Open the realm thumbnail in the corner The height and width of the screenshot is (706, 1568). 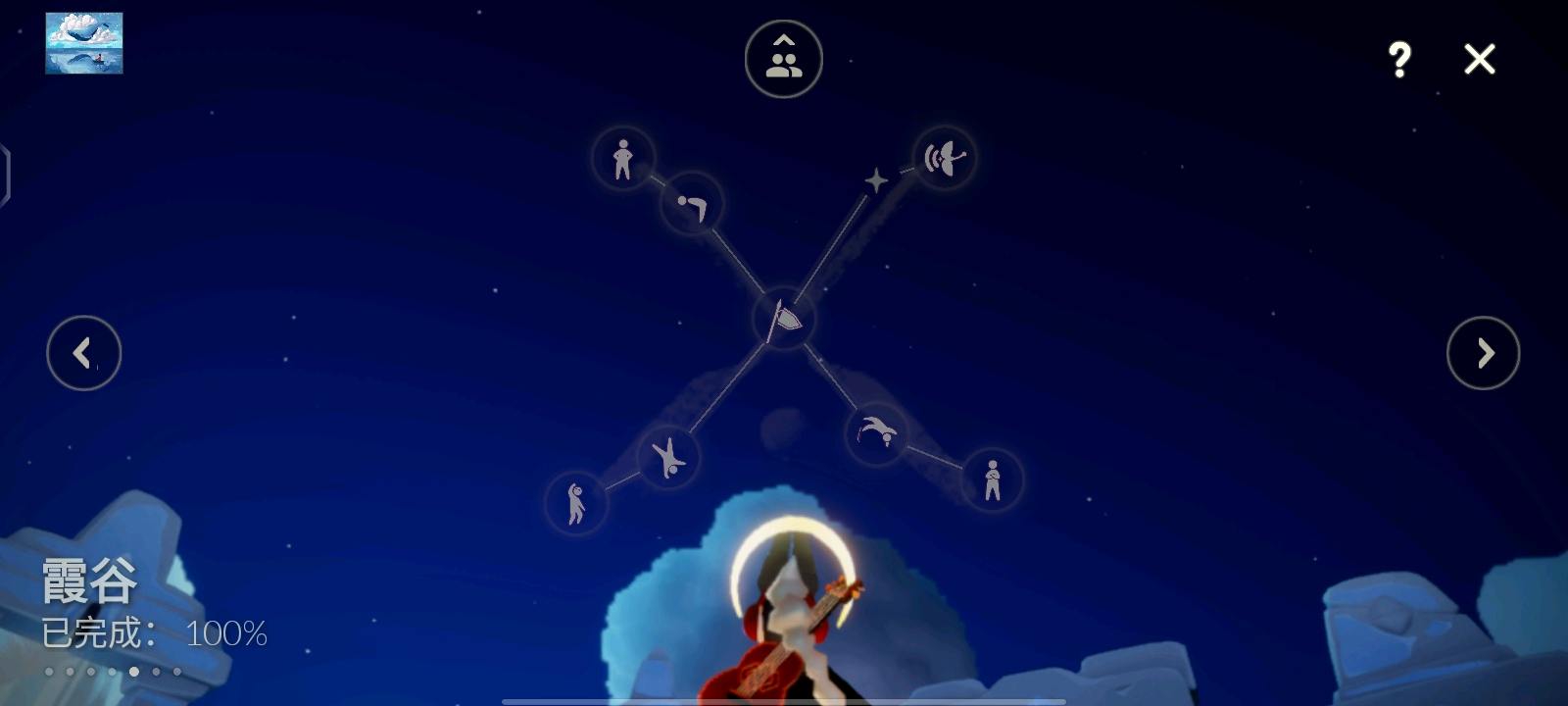tap(84, 43)
